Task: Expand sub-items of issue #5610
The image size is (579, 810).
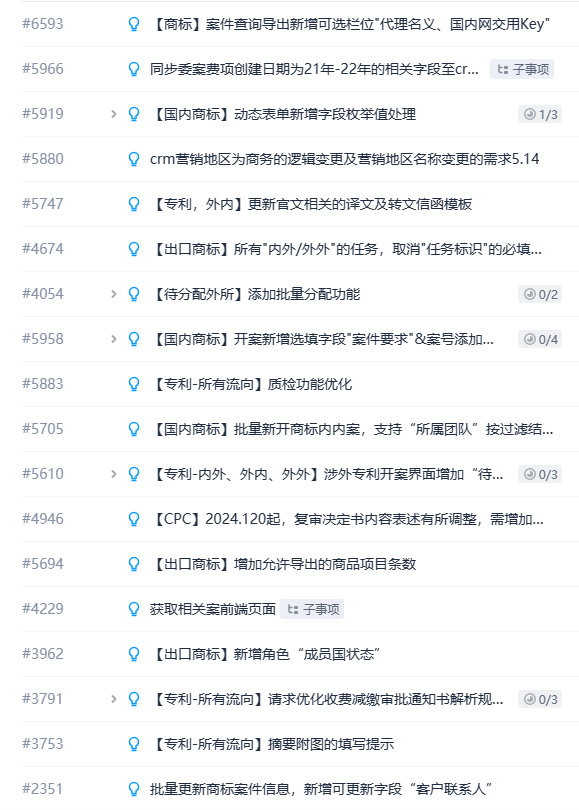Action: [x=114, y=474]
